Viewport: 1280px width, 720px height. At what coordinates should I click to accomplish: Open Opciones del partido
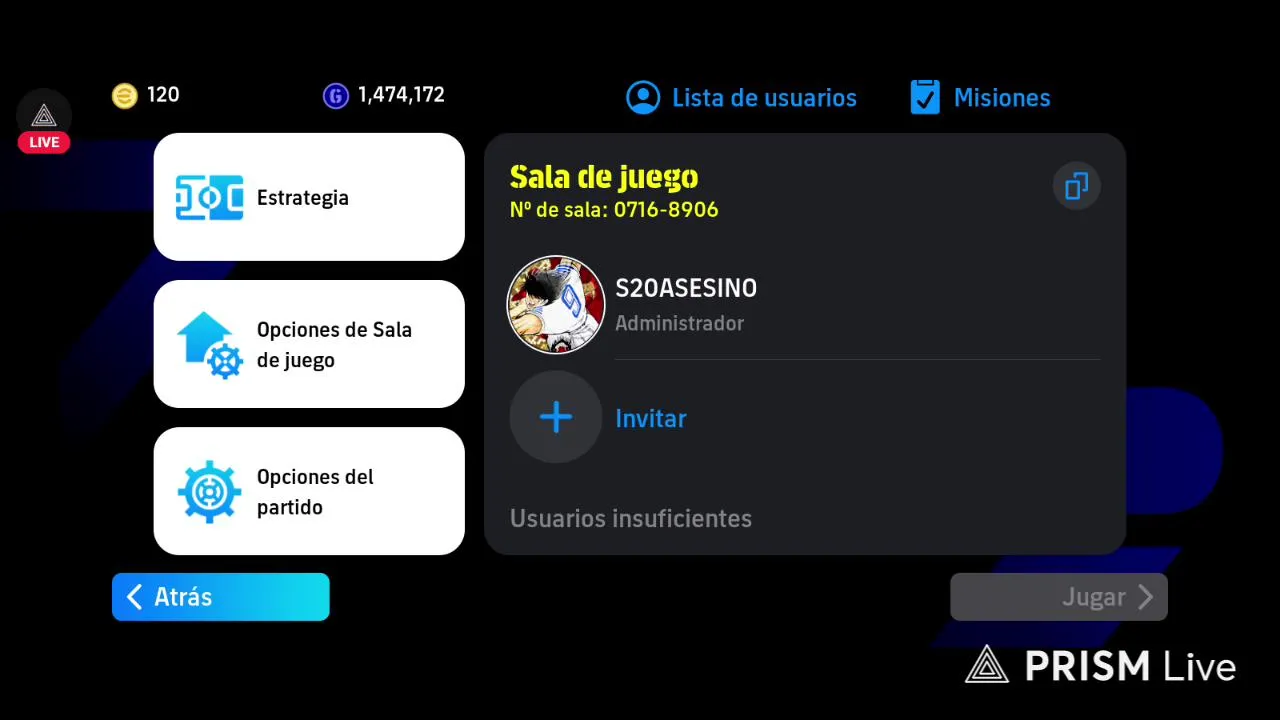(x=309, y=491)
